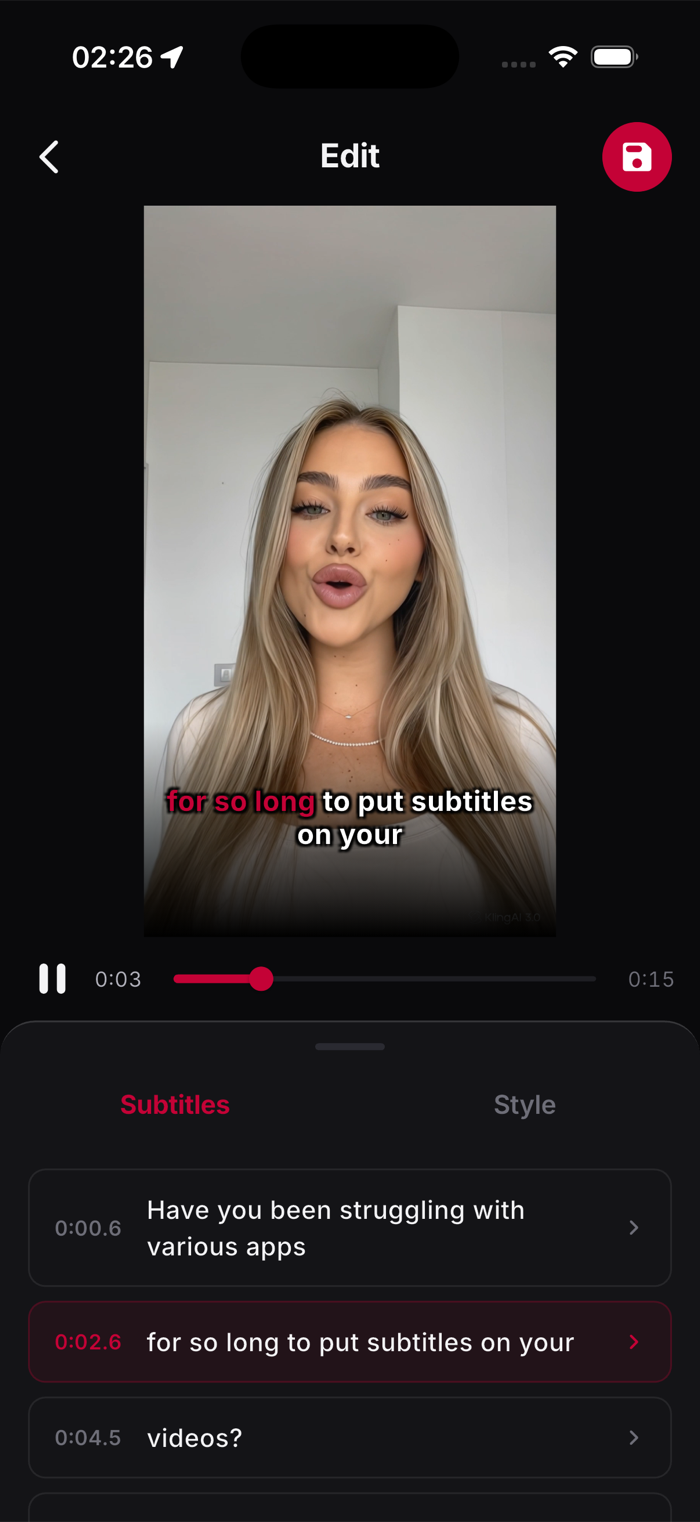Go back using the top-left arrow
700x1522 pixels.
(x=49, y=157)
